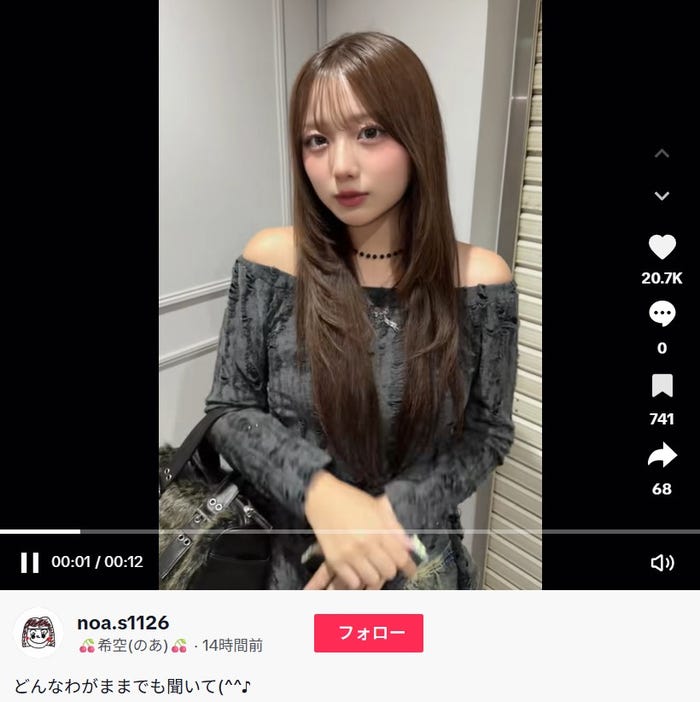Open the noa.s1126 profile avatar

39,633
